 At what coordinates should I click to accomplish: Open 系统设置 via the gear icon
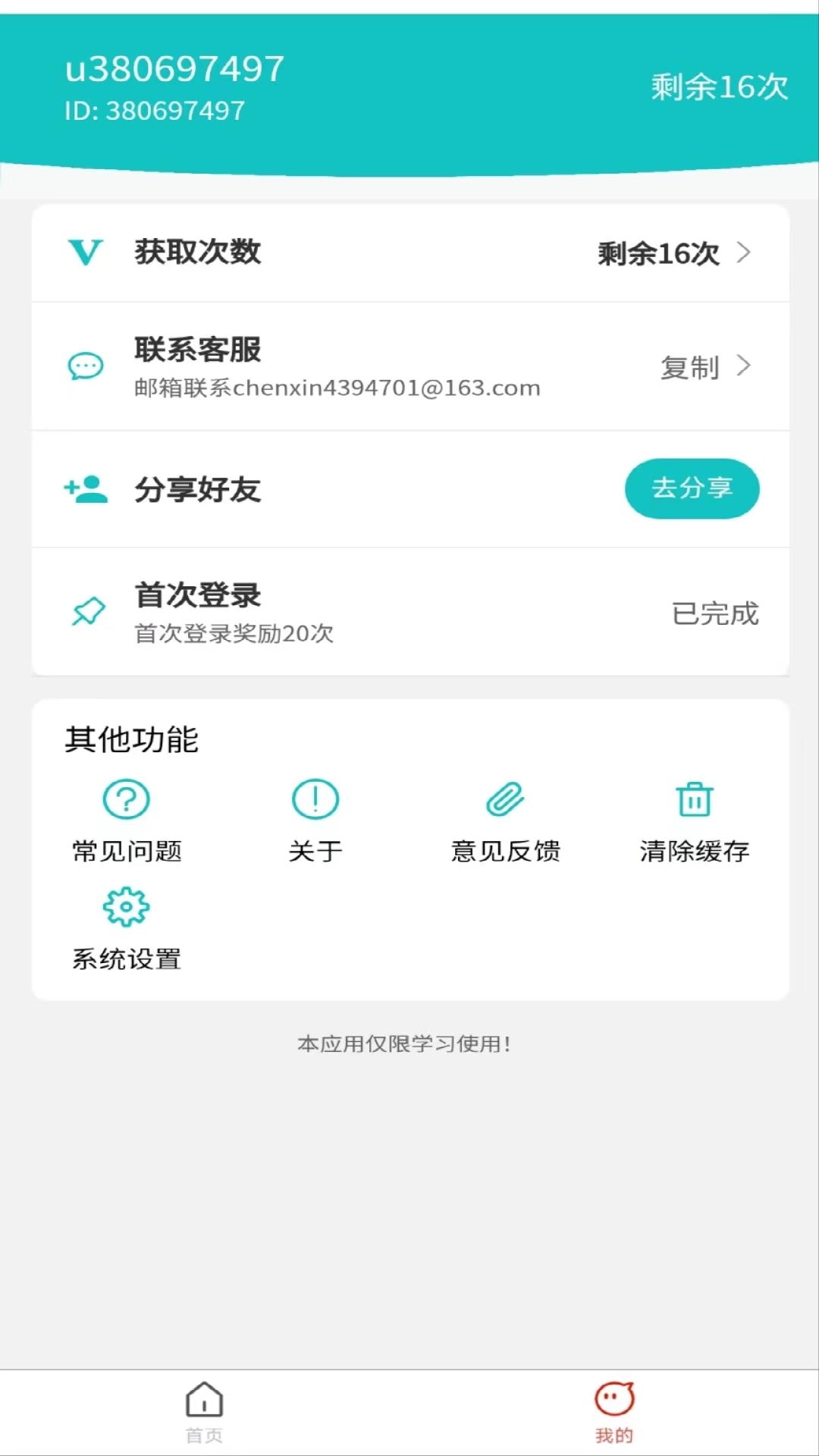[125, 905]
